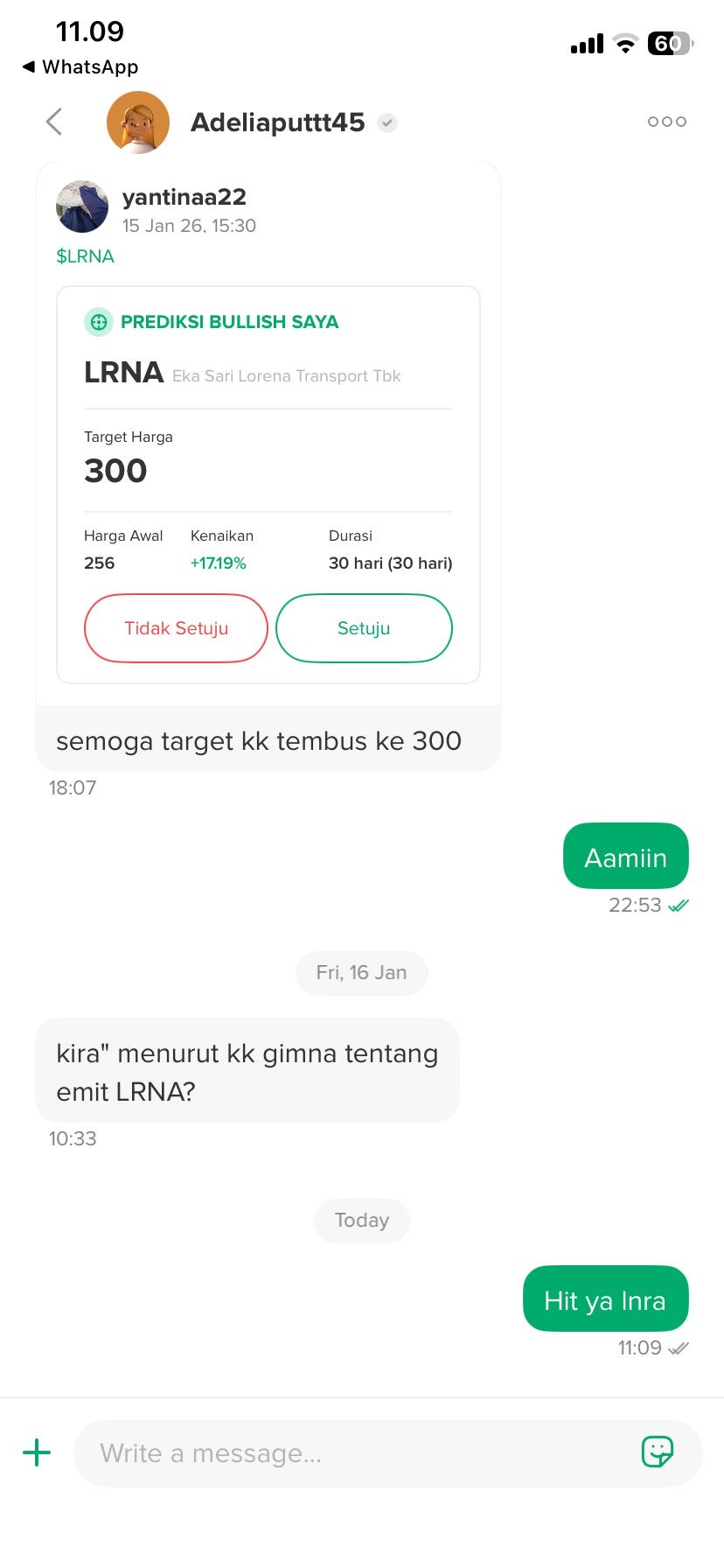Select Setuju on the LRNA prediction

tap(364, 628)
